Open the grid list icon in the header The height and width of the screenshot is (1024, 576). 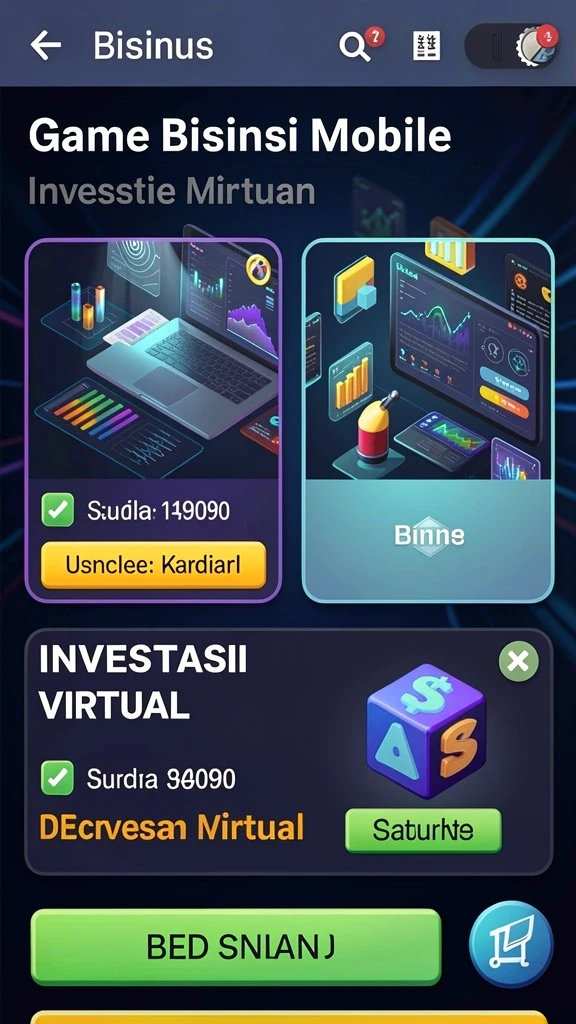click(426, 46)
